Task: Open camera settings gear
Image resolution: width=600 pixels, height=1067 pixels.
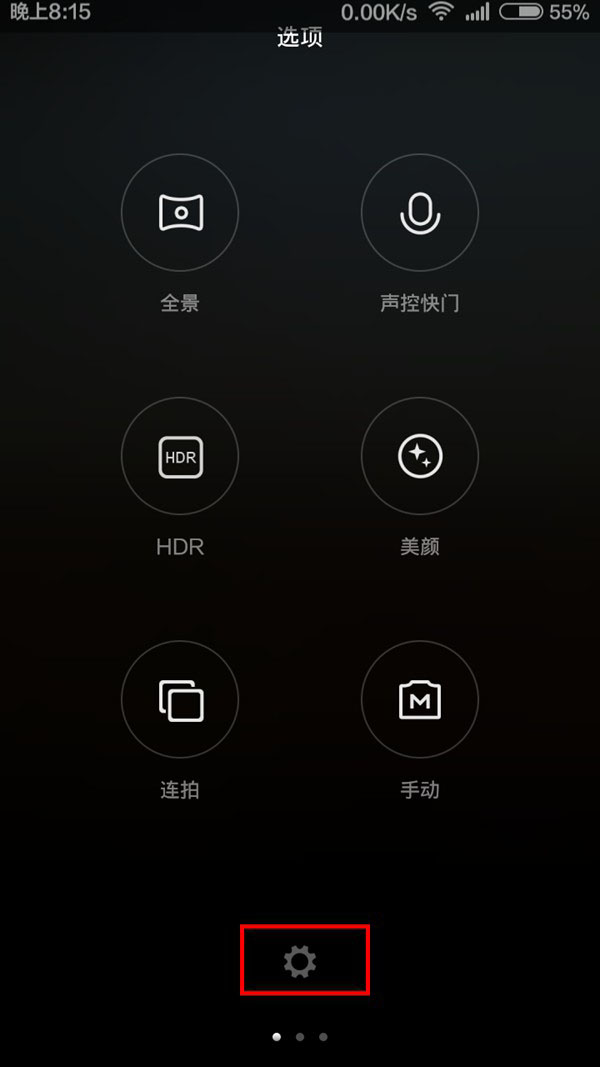Action: click(300, 961)
